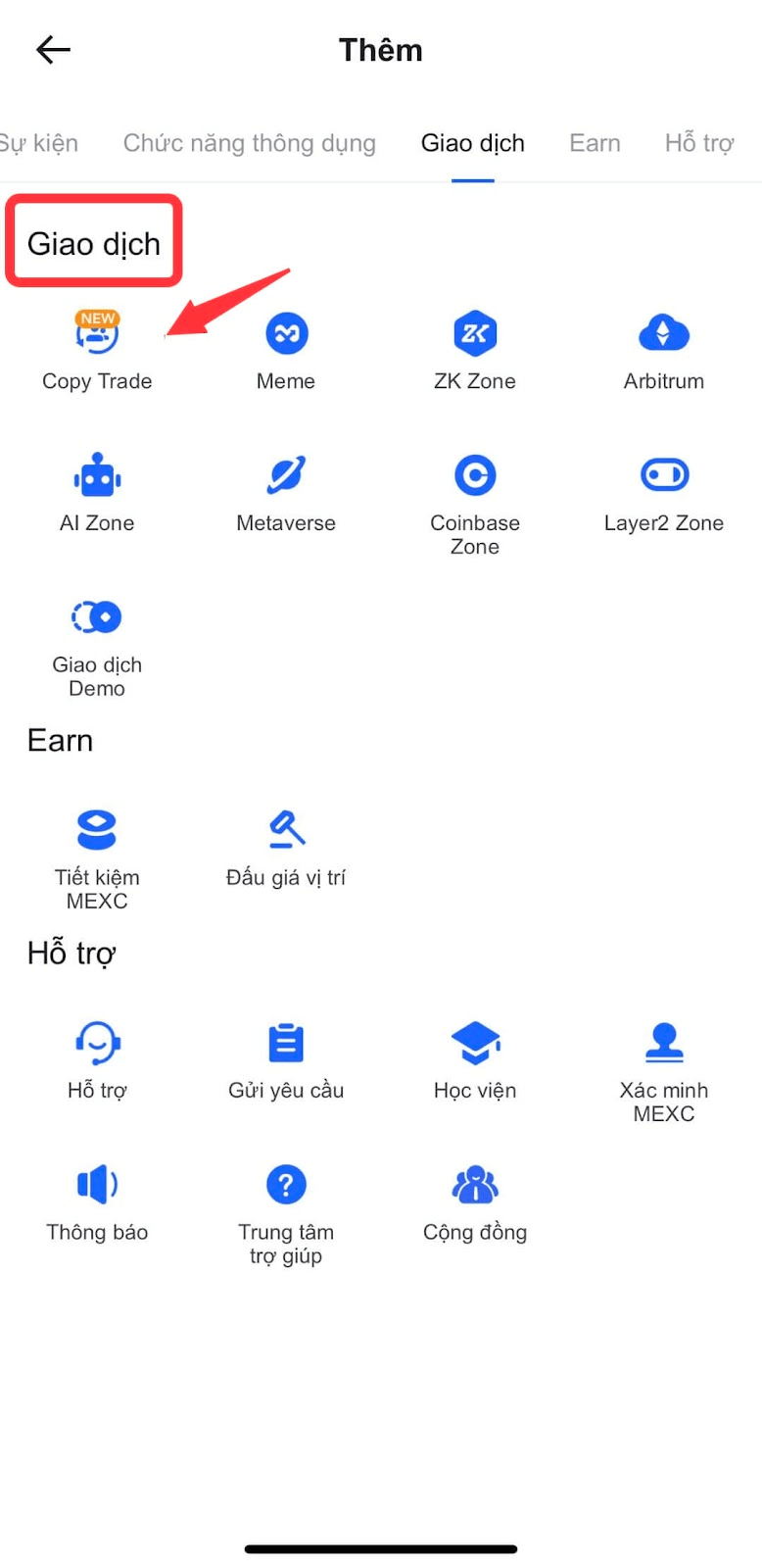Open Trung tâm trợ giúp

(x=286, y=1210)
